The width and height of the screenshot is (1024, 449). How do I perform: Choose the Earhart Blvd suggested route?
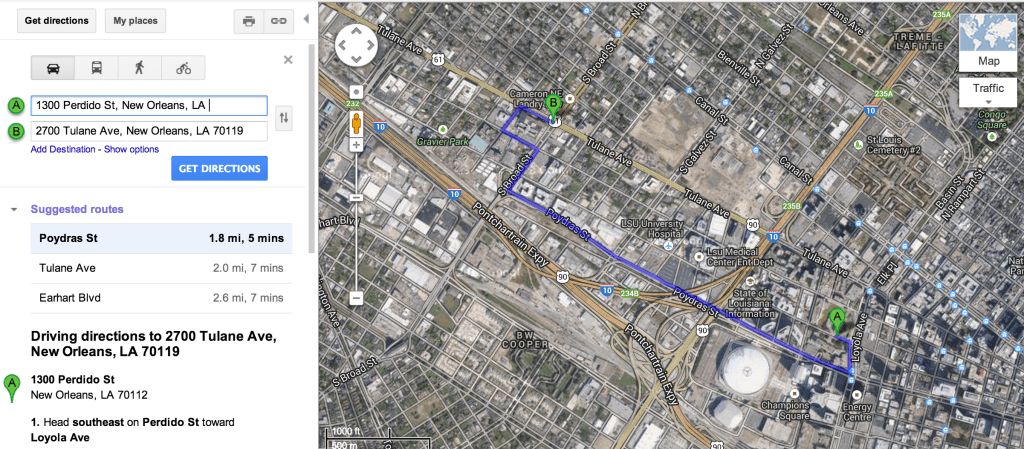tap(160, 298)
